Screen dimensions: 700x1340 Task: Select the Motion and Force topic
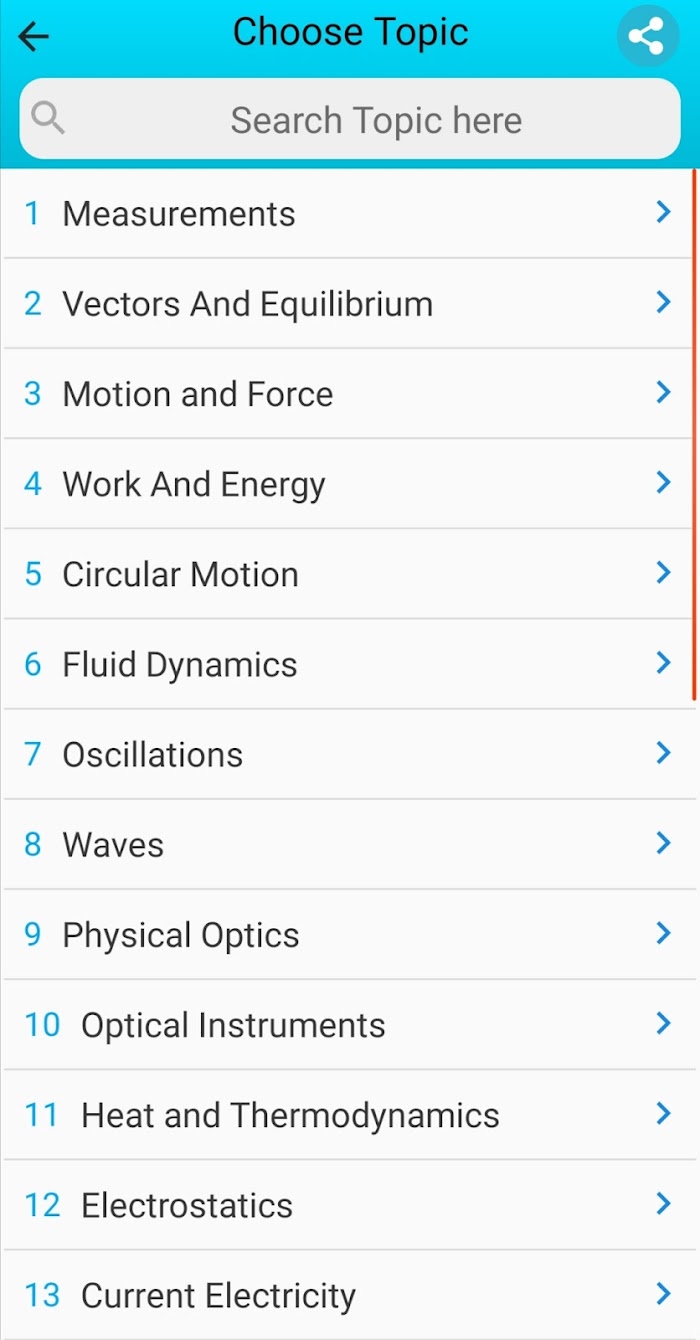[x=348, y=393]
